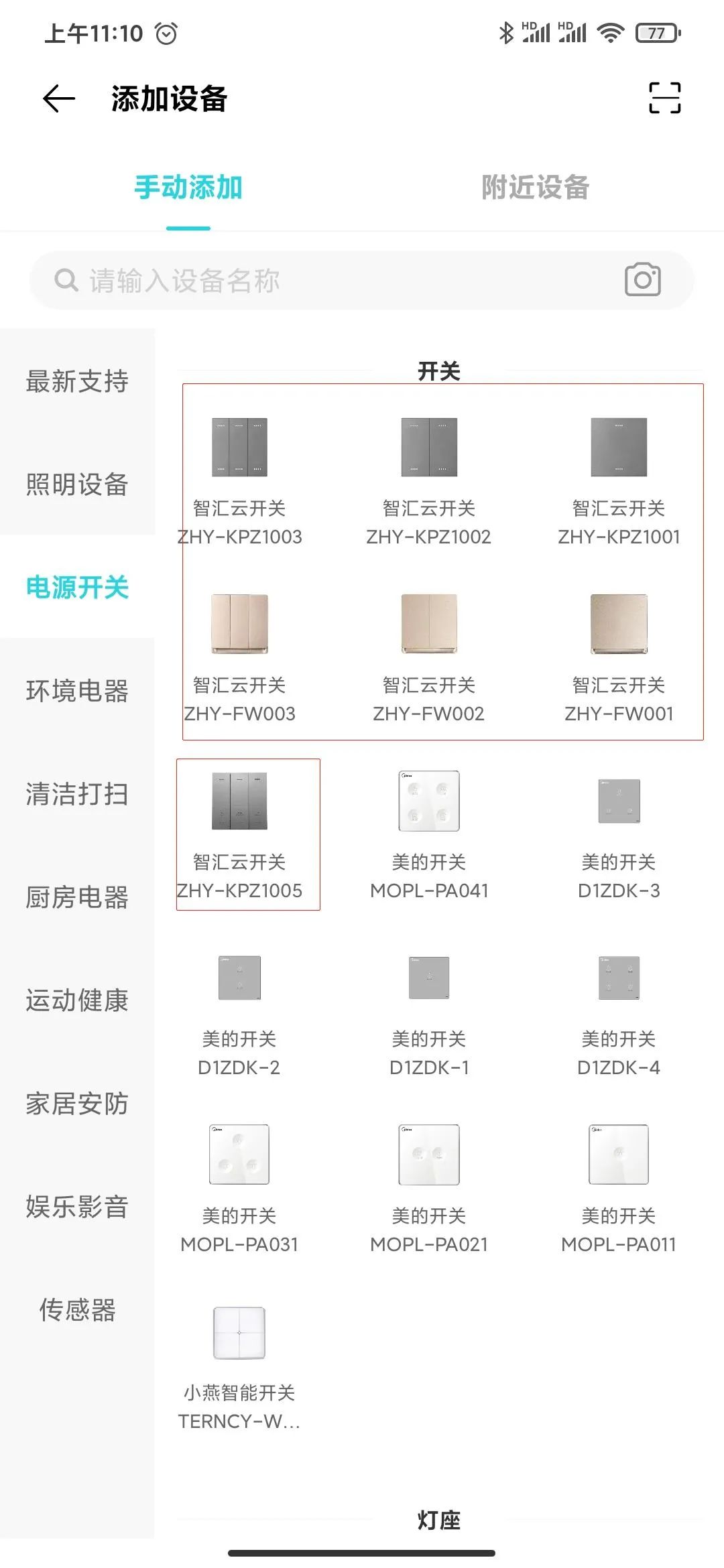Select the 手动添加 tab
Screen dimensions: 724x1568
pos(188,188)
